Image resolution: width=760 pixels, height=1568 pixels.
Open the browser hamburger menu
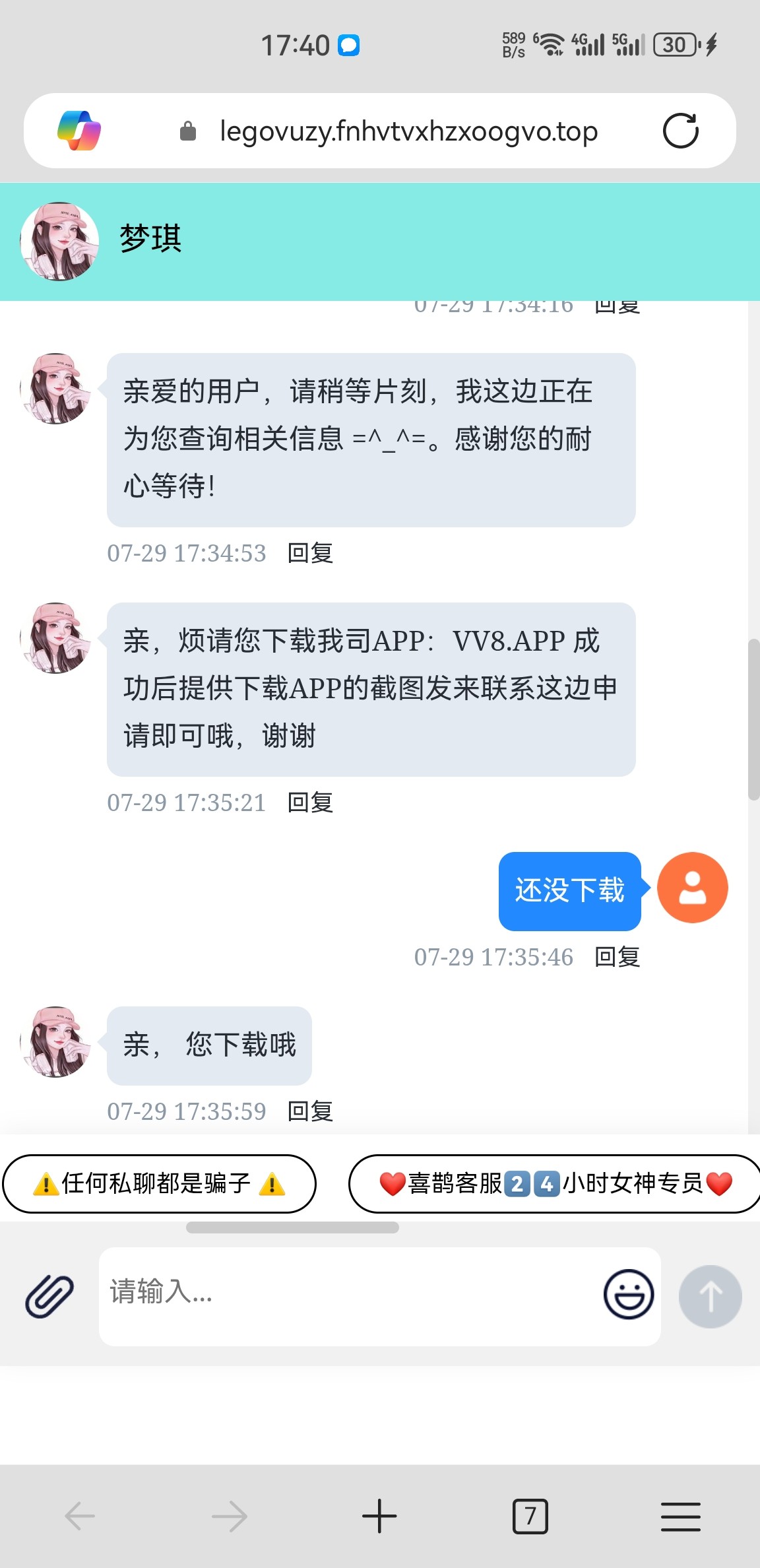tap(680, 1516)
